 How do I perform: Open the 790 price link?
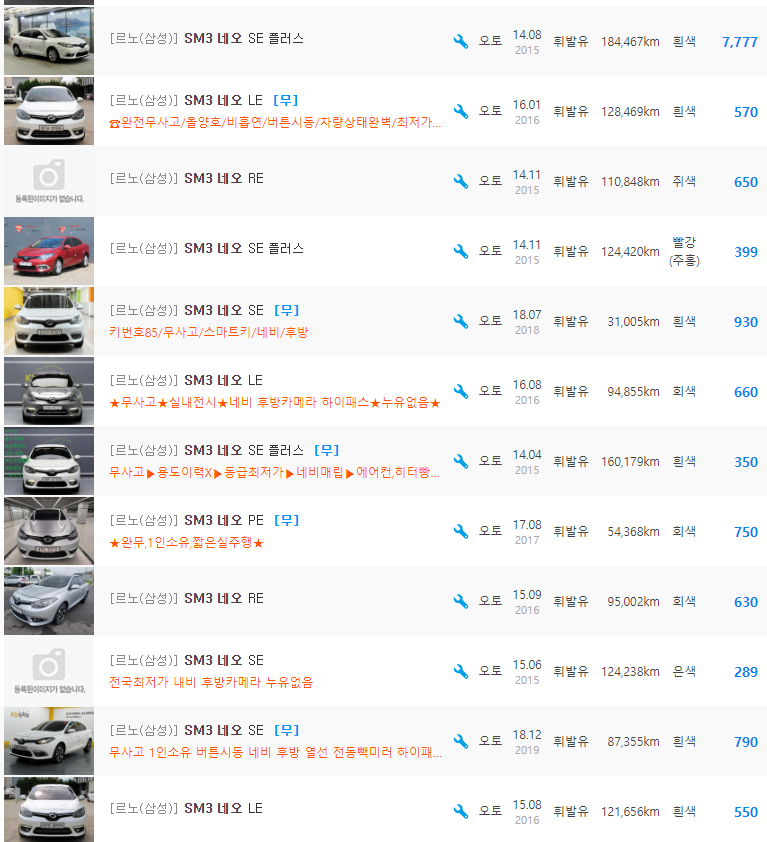tap(745, 741)
